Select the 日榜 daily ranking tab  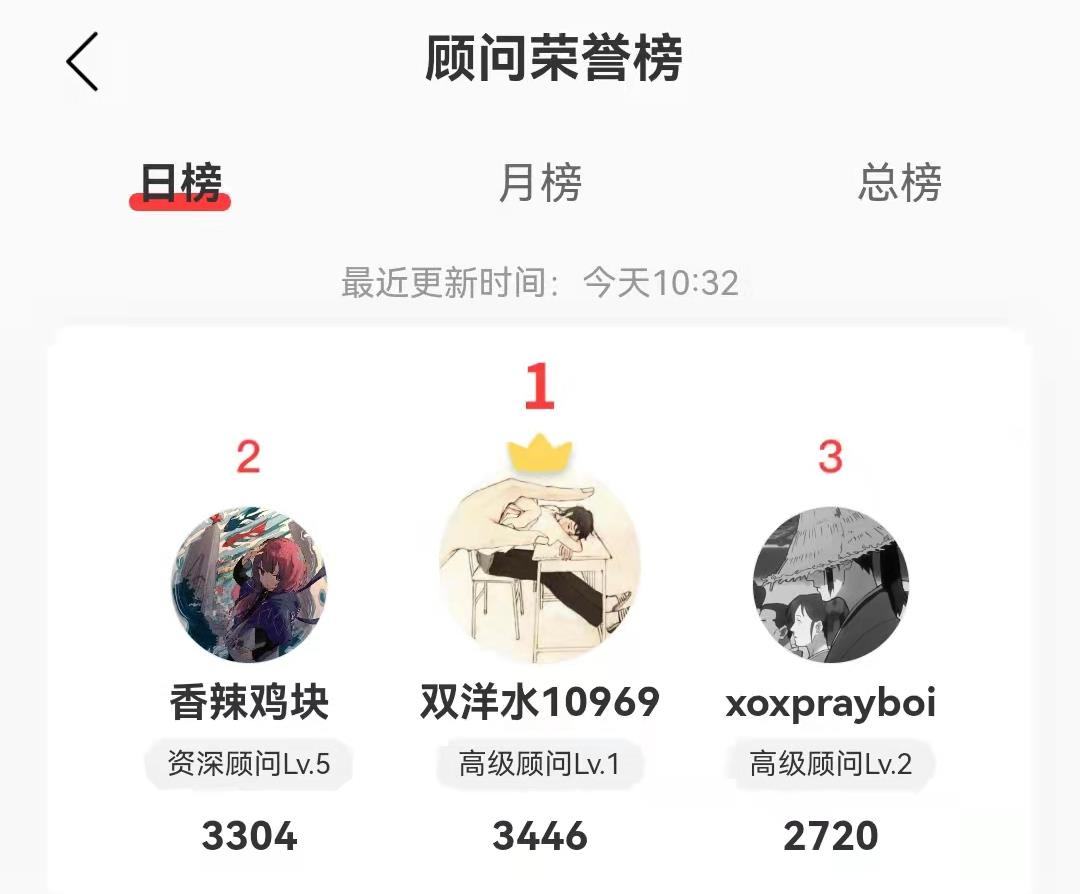click(x=180, y=184)
